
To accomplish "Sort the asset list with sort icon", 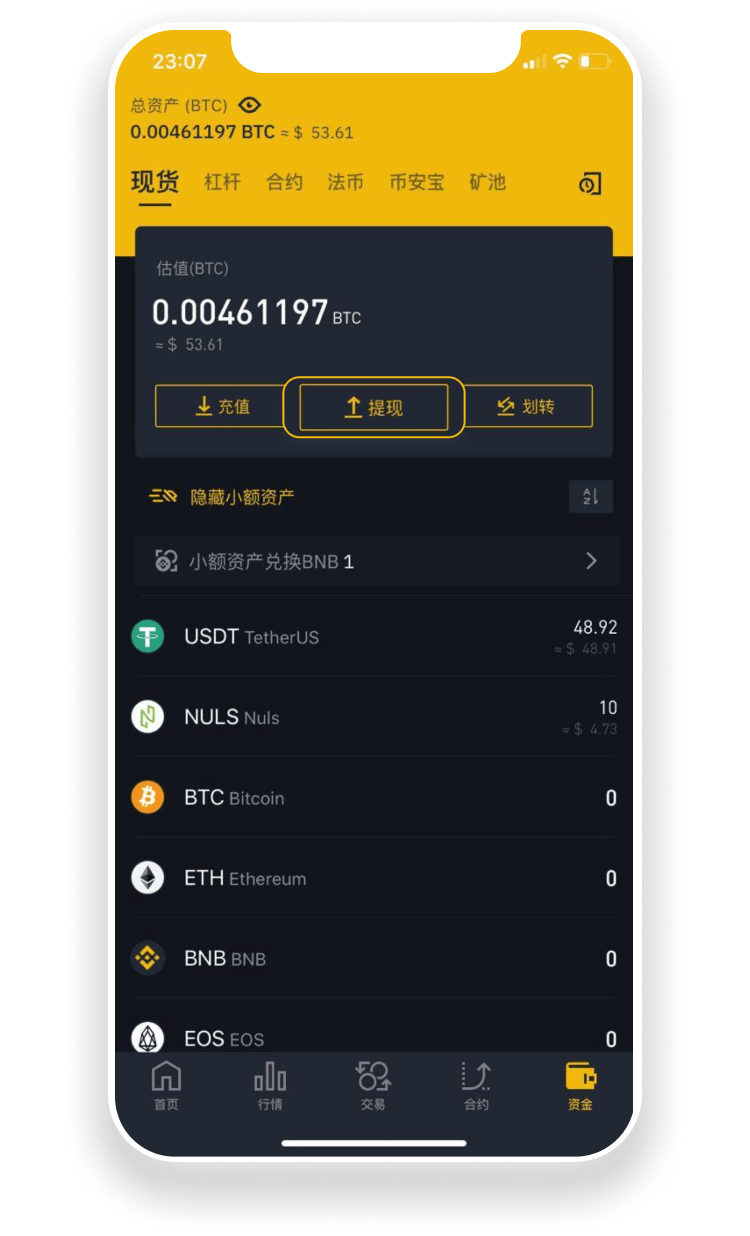I will (590, 496).
